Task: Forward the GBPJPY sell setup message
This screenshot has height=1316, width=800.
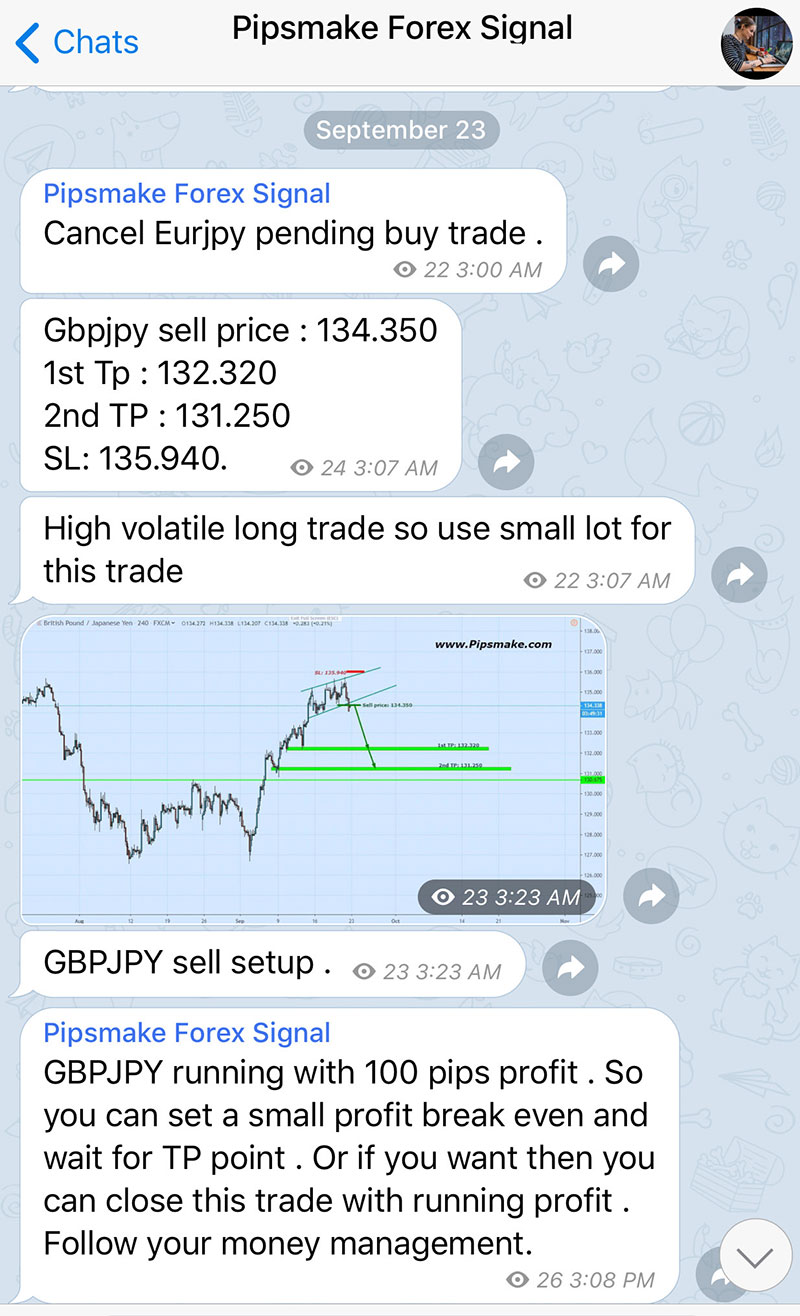Action: click(x=570, y=967)
